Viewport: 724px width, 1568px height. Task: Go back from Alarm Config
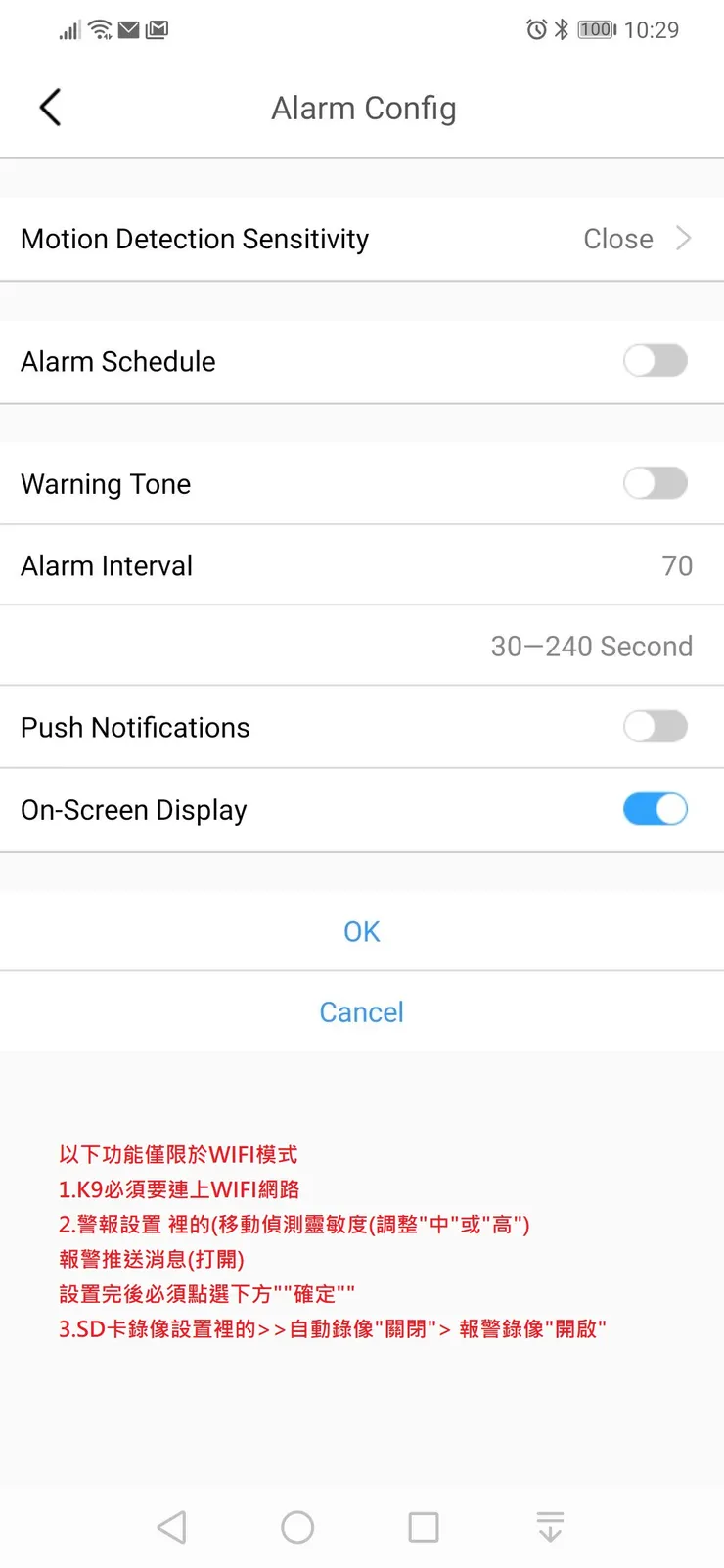tap(50, 108)
